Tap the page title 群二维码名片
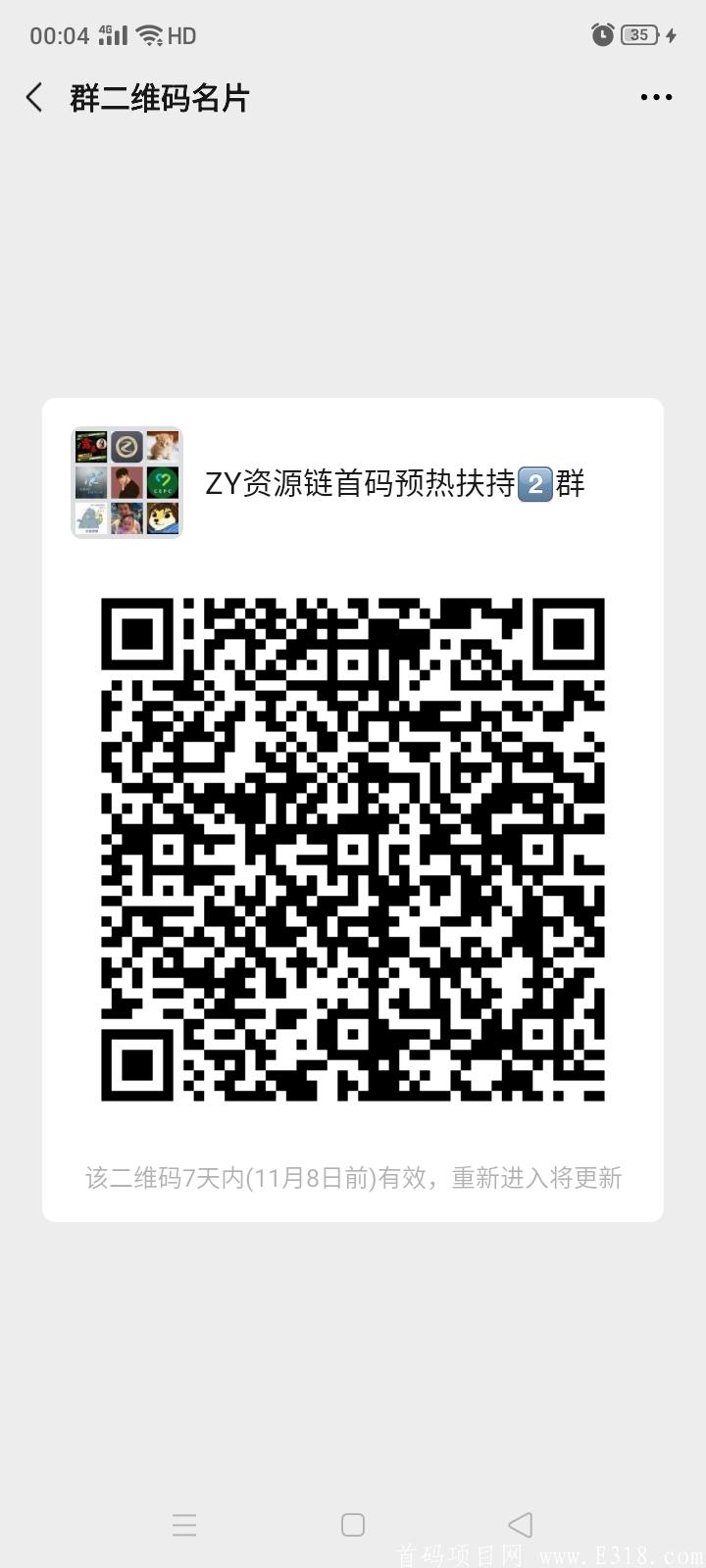Viewport: 706px width, 1568px height. 159,98
